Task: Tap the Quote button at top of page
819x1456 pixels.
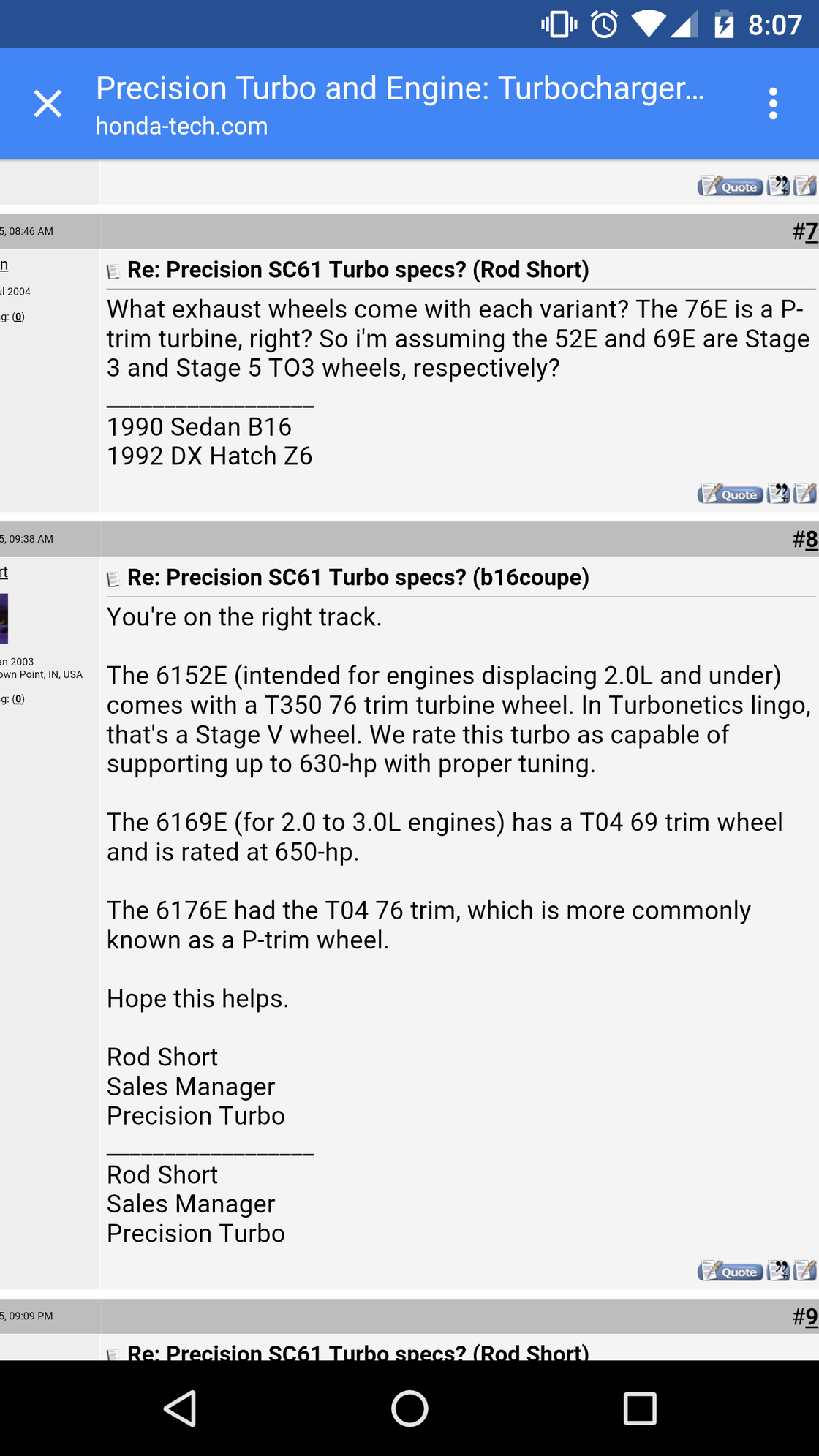Action: point(730,186)
